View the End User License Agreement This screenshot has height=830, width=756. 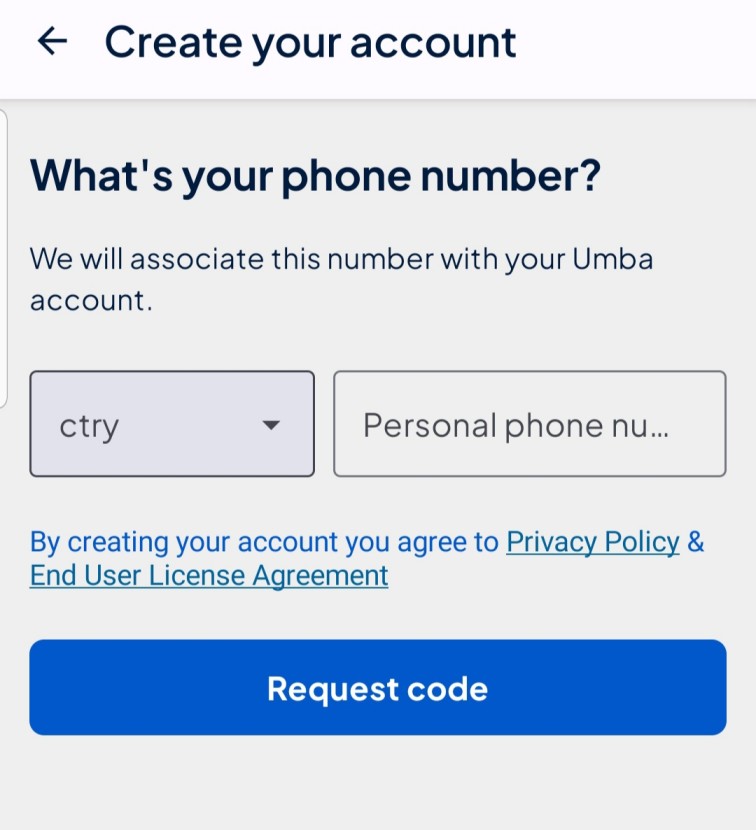(207, 575)
